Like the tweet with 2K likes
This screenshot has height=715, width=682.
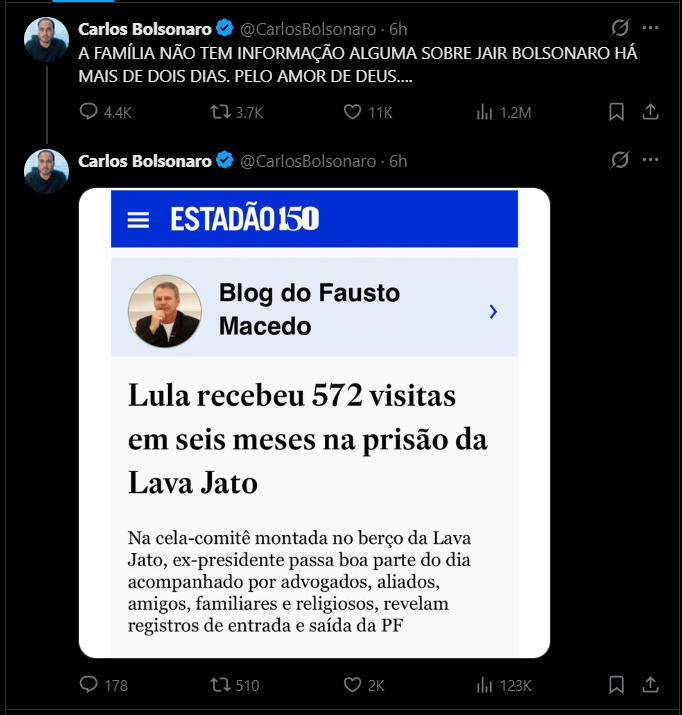(351, 685)
